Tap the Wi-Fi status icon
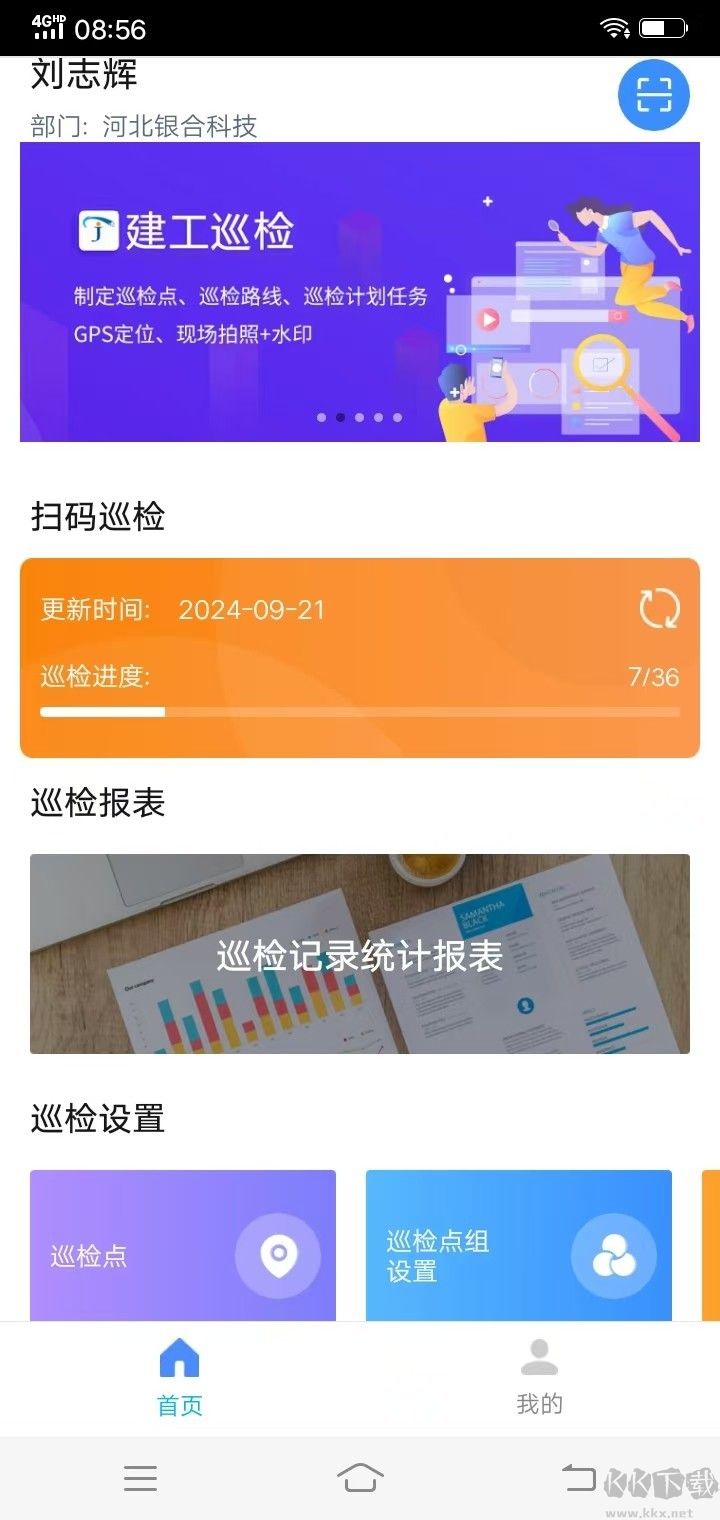 coord(613,28)
